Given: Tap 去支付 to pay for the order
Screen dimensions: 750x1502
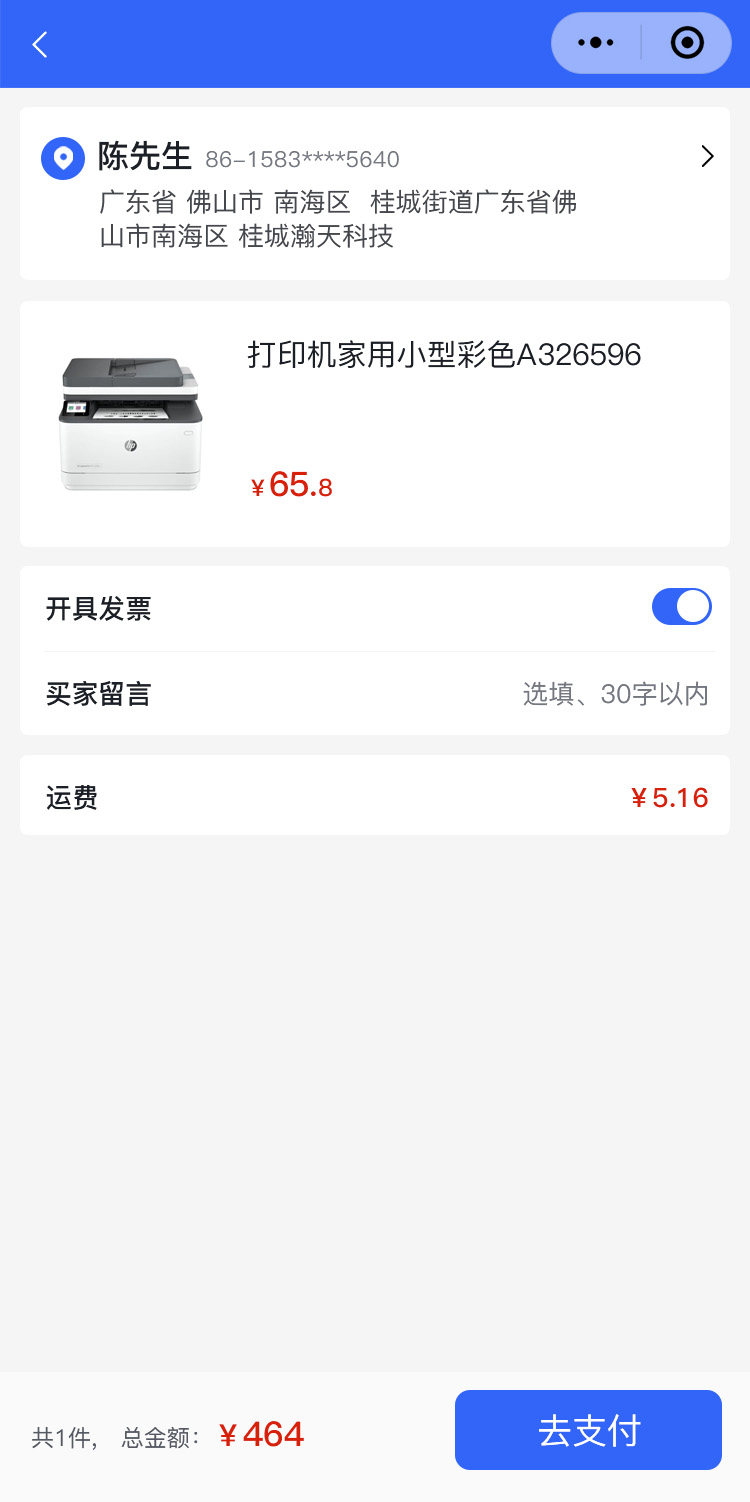Looking at the screenshot, I should pos(588,1430).
